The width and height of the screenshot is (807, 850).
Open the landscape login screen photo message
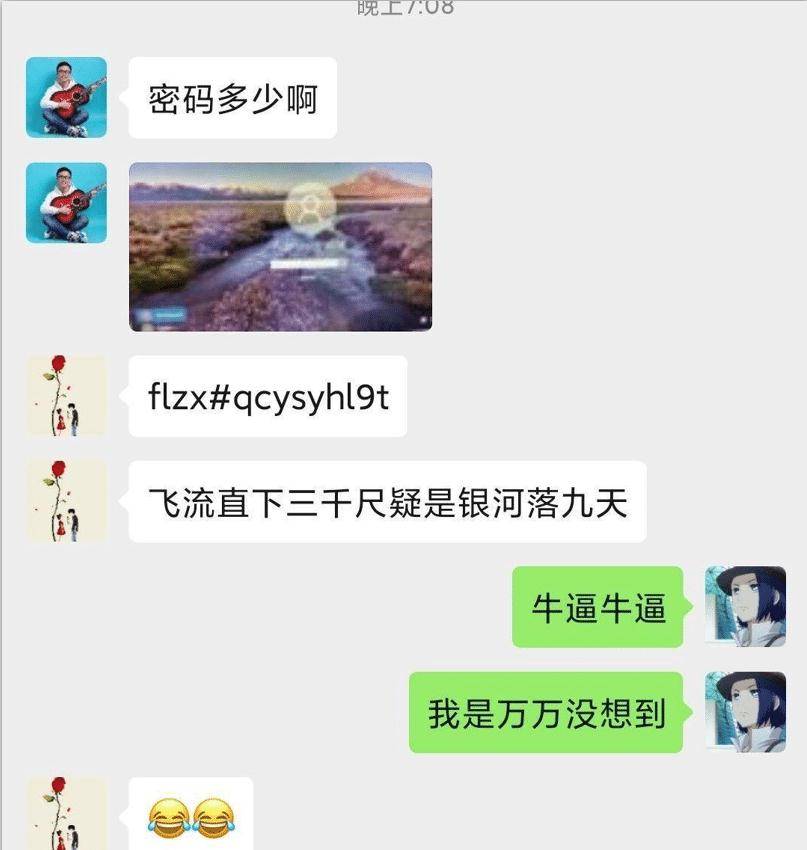pyautogui.click(x=281, y=246)
